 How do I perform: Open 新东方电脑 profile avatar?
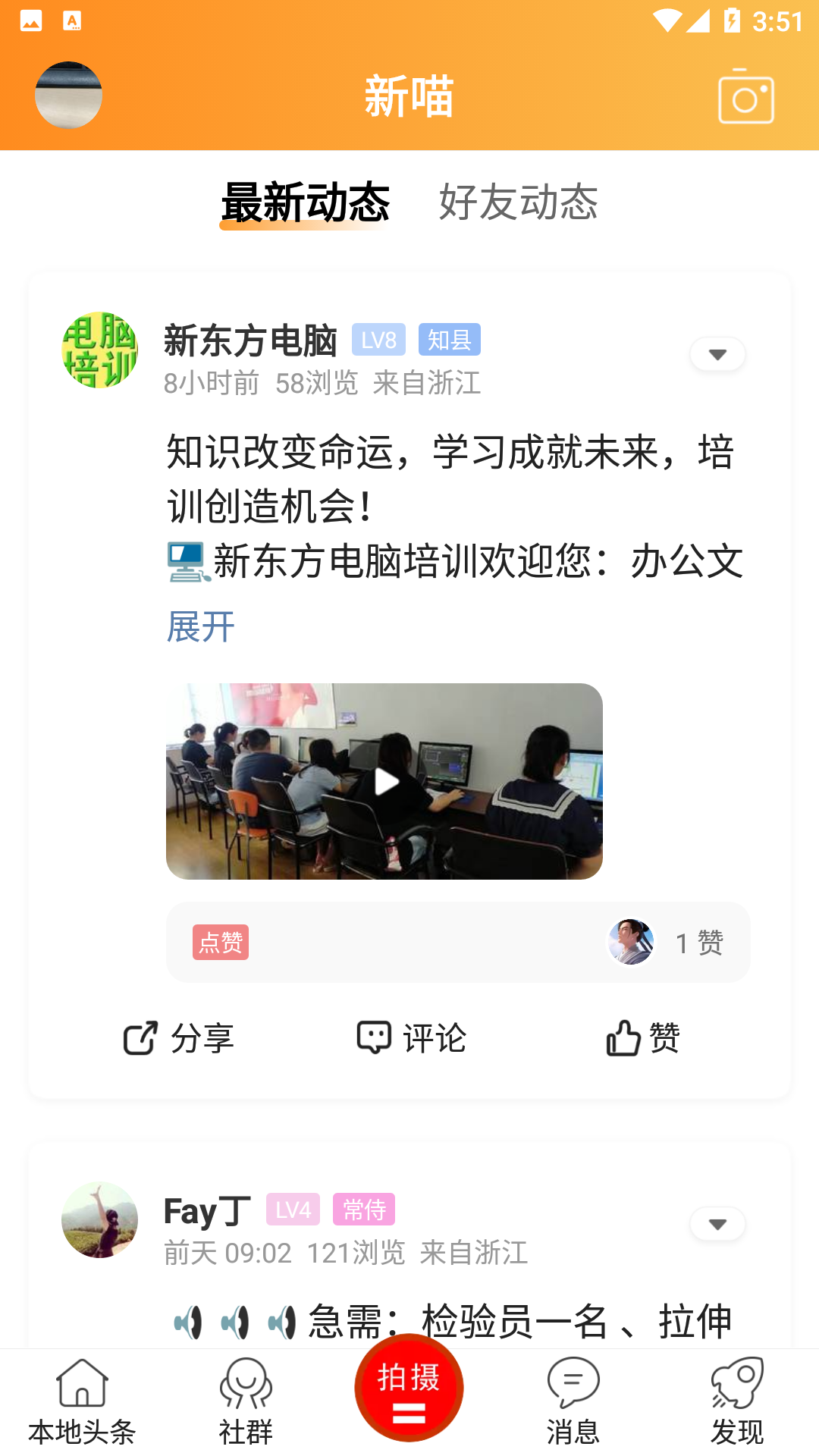tap(99, 350)
